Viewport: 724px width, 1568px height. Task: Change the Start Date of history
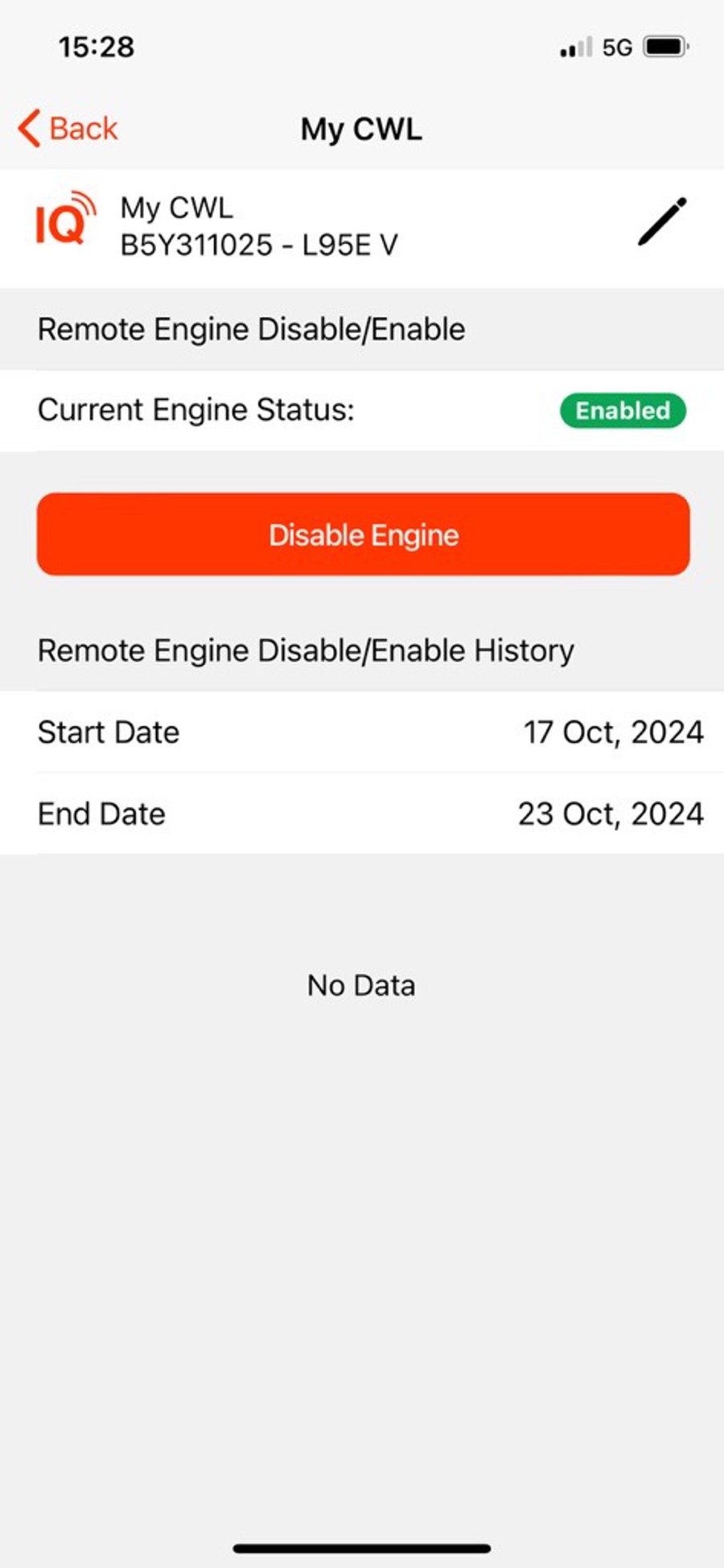(x=612, y=732)
